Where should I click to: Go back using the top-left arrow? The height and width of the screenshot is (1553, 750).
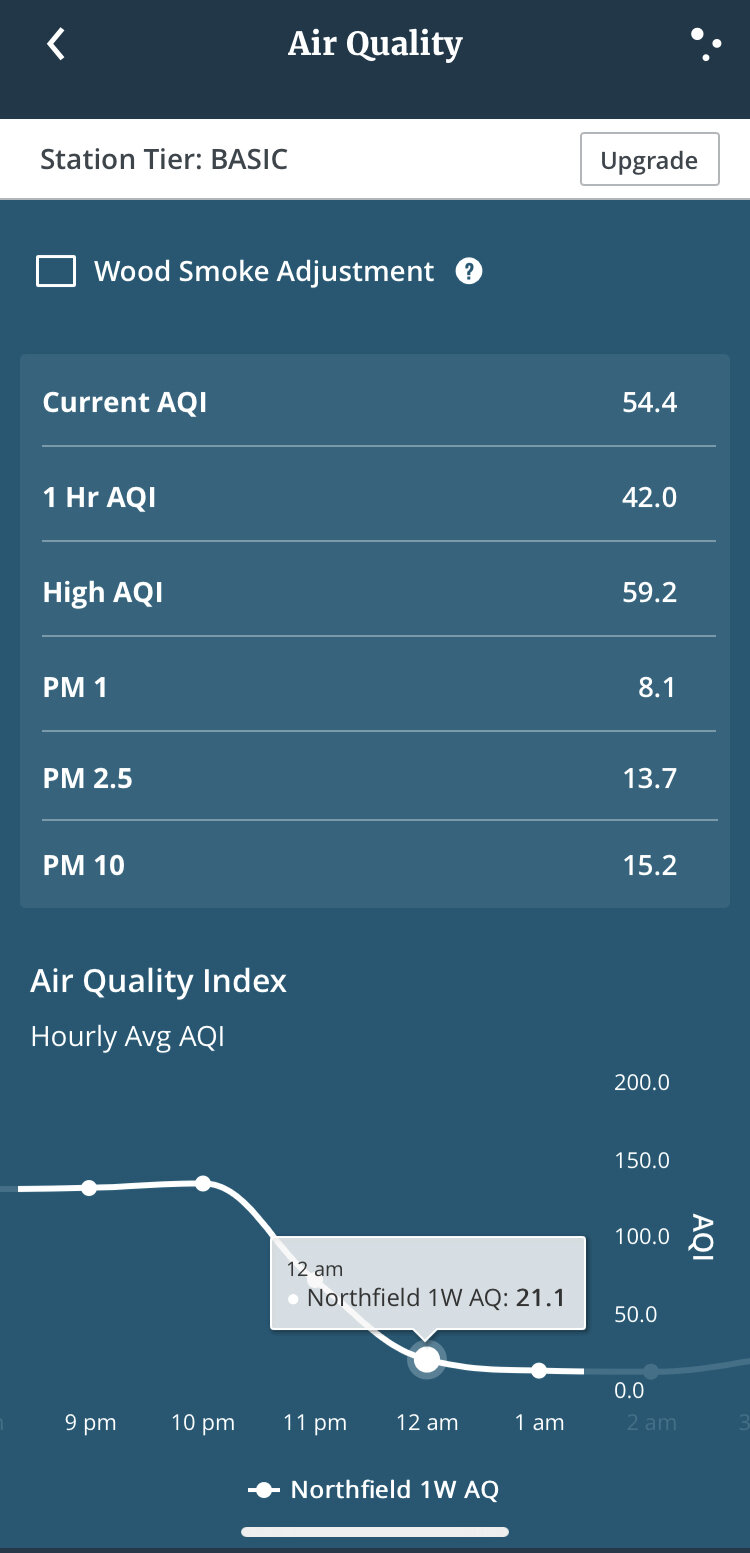coord(56,44)
